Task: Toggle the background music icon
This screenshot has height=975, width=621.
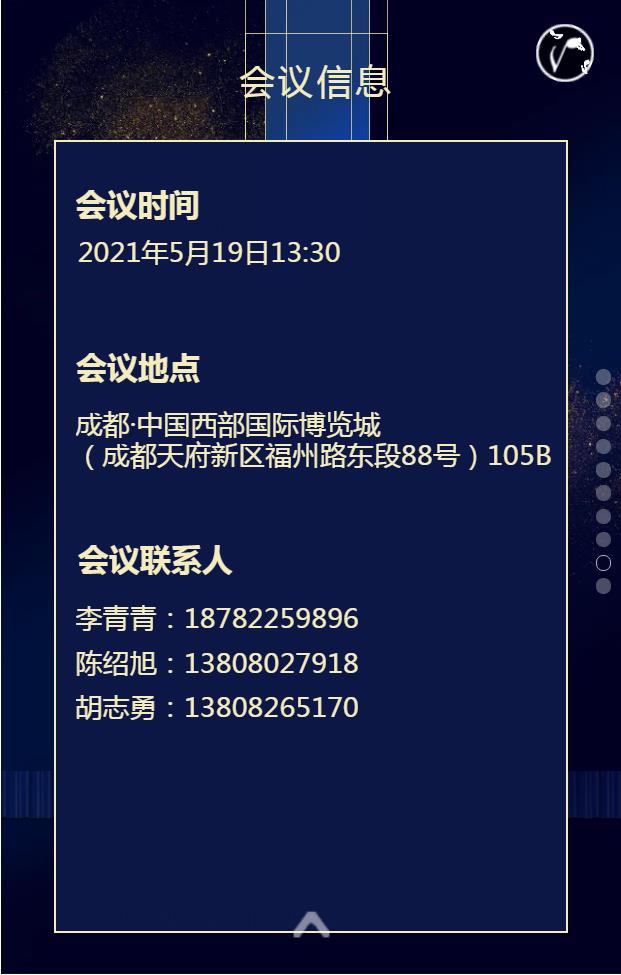Action: pyautogui.click(x=565, y=53)
